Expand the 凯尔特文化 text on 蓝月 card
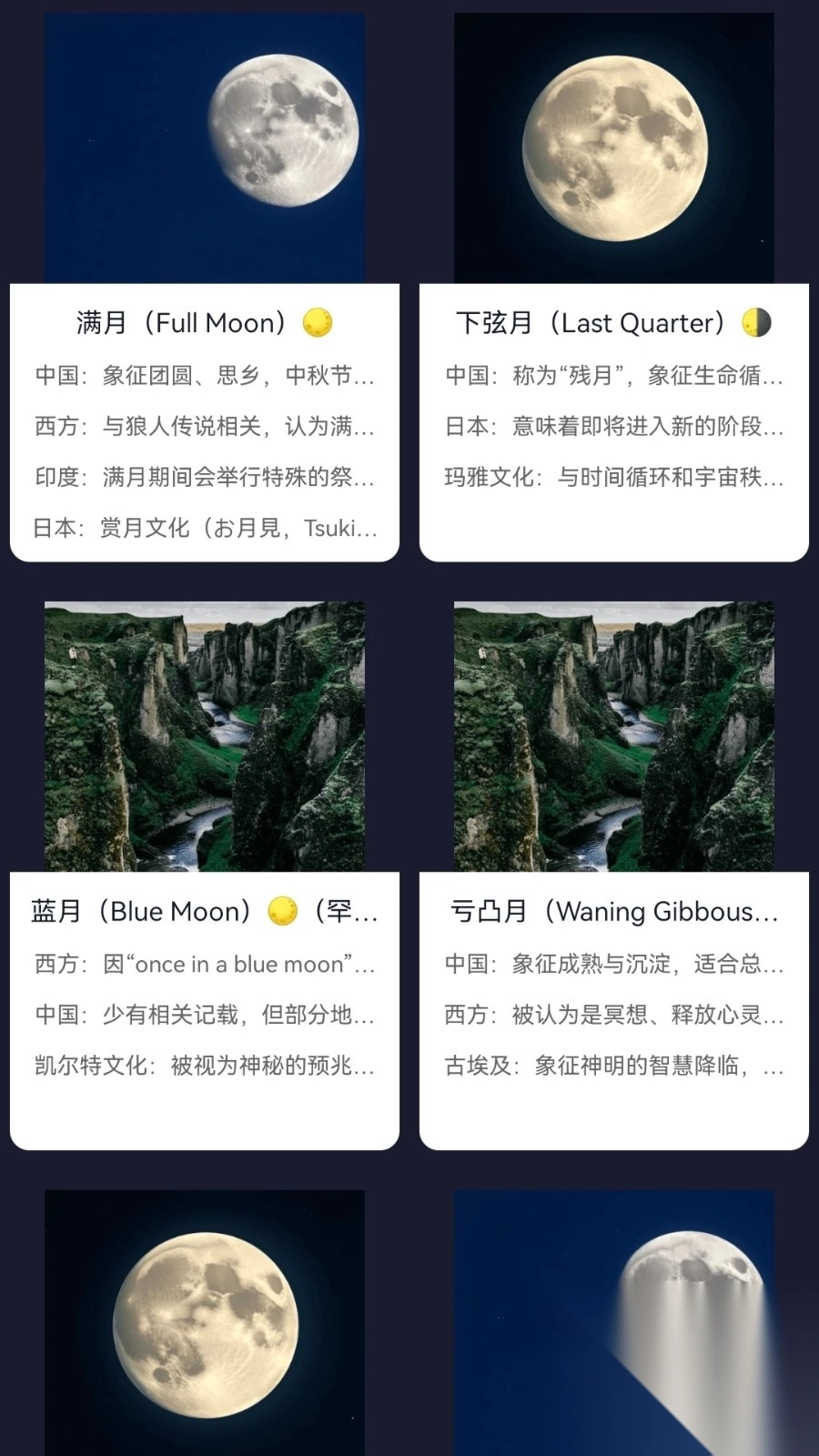Viewport: 819px width, 1456px height. pos(205,1067)
